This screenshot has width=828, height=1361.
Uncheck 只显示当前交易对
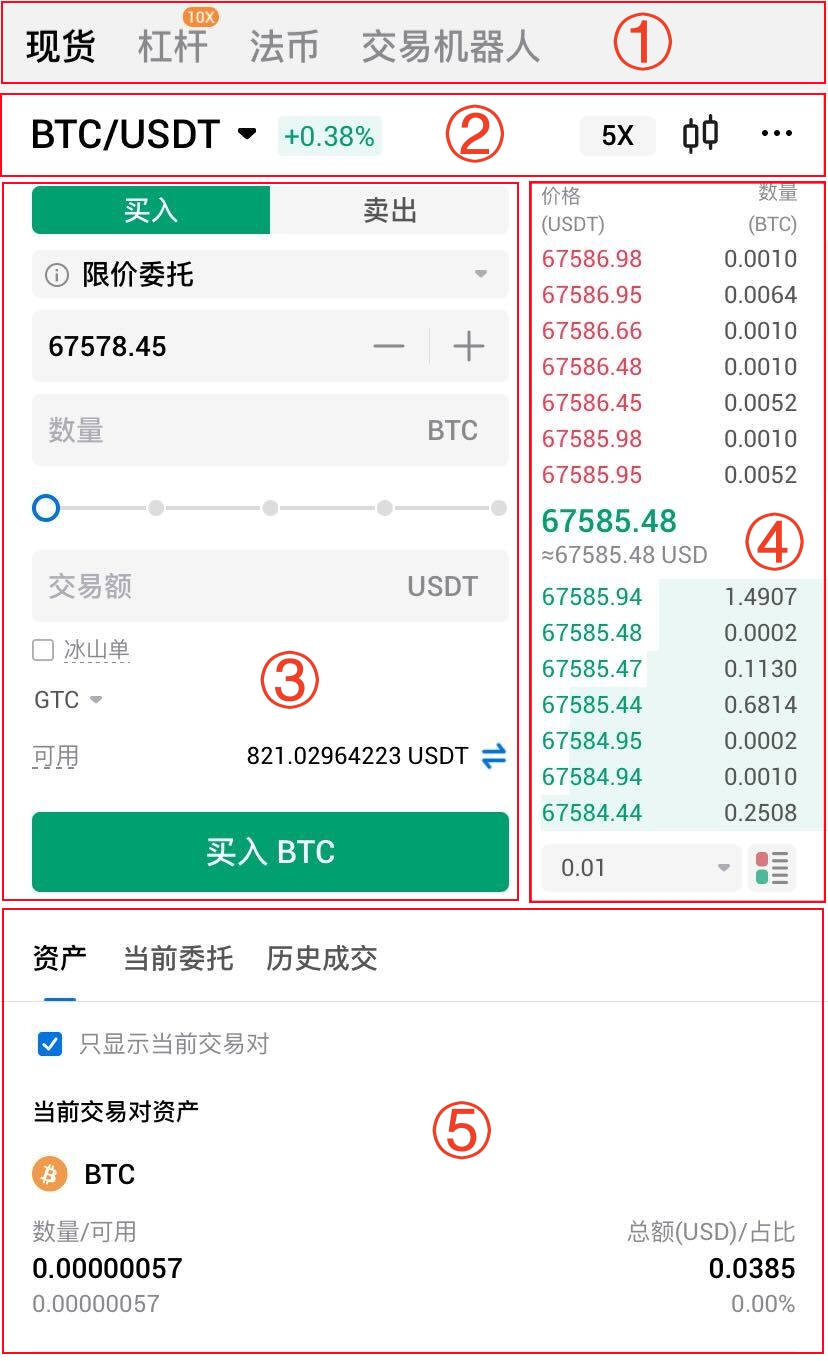50,1045
